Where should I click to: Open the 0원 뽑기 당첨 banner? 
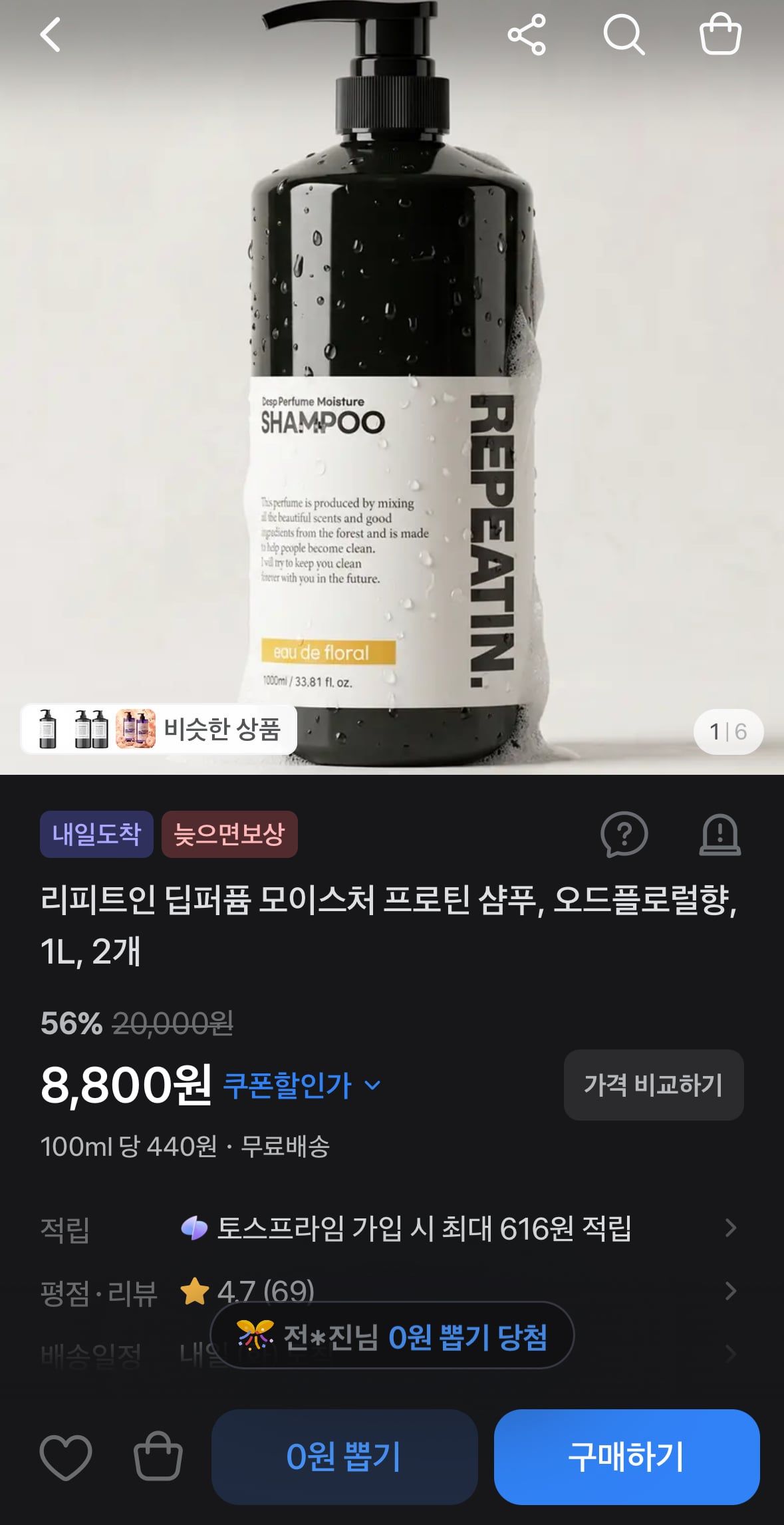(x=392, y=1336)
